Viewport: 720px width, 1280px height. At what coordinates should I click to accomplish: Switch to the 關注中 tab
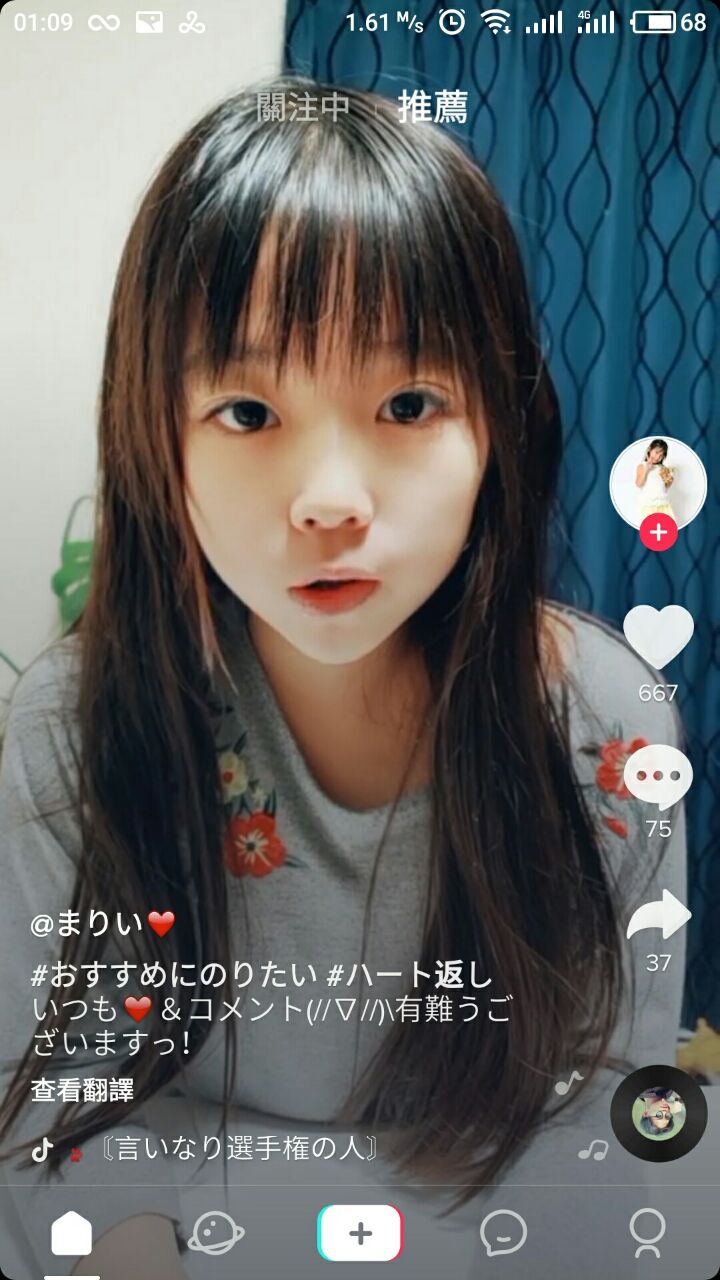(302, 108)
